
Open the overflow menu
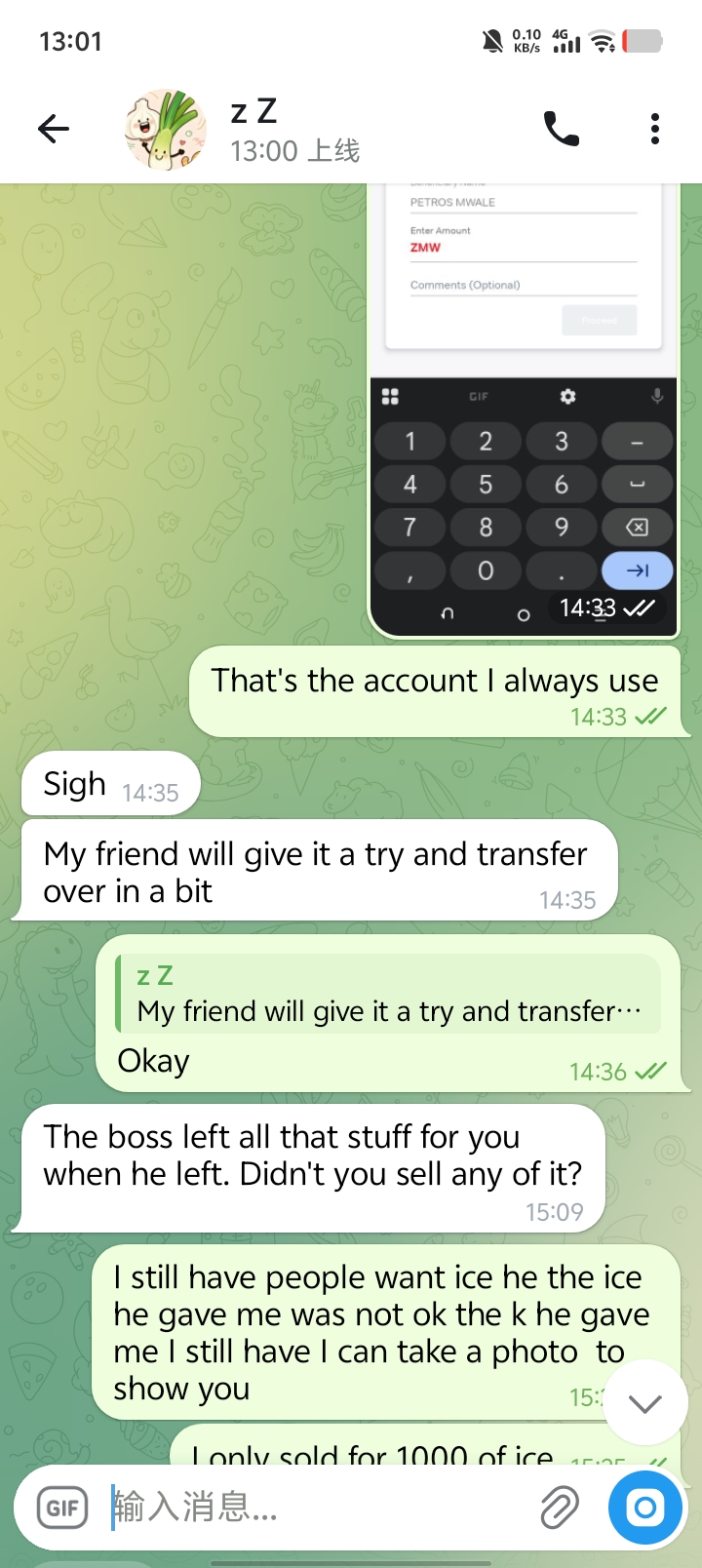click(654, 129)
